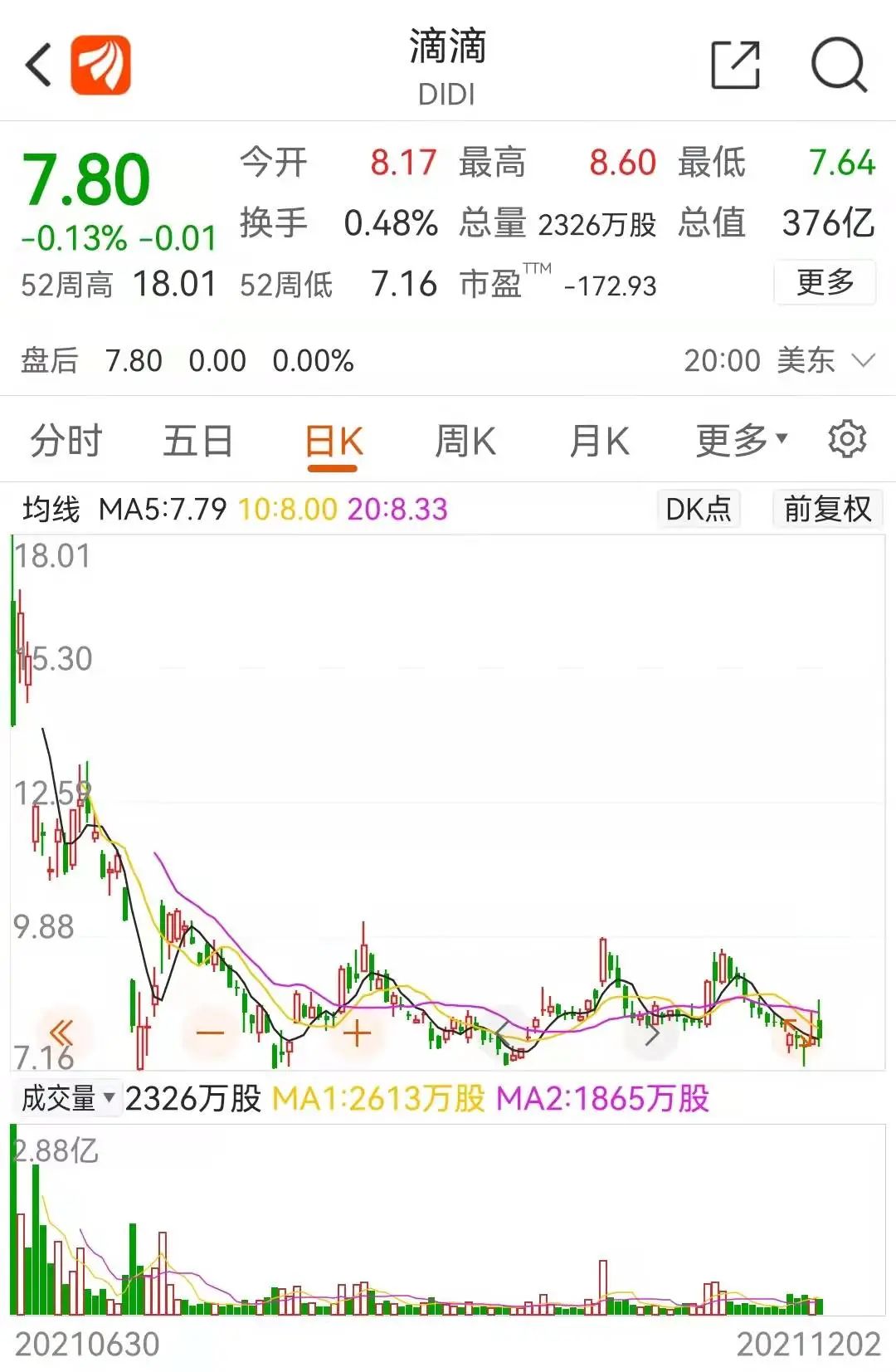Open chart settings gear
Screen dimensions: 896x1372
tap(847, 439)
